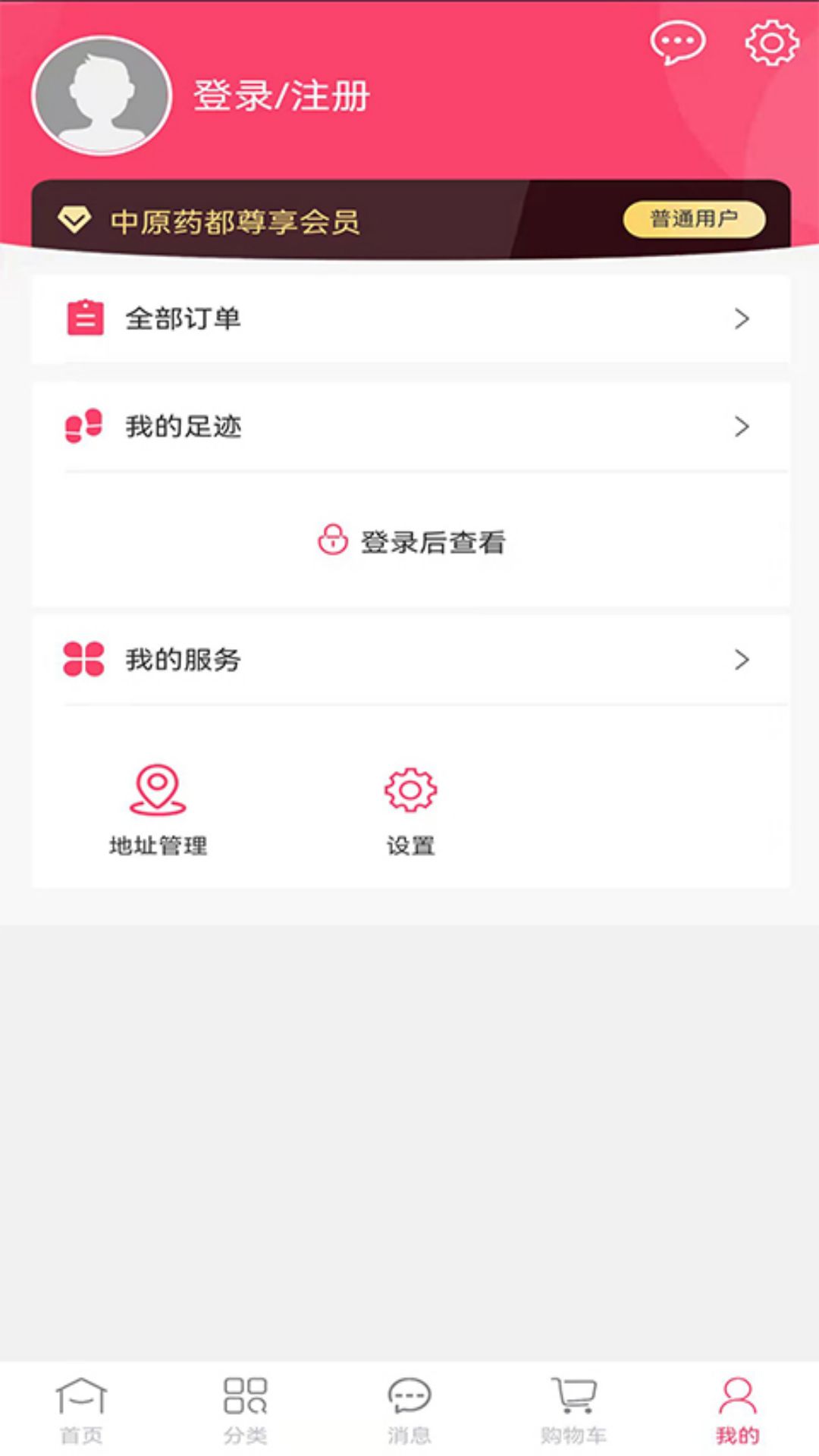The width and height of the screenshot is (819, 1456).
Task: Select the 我的 tab
Action: tap(737, 1410)
